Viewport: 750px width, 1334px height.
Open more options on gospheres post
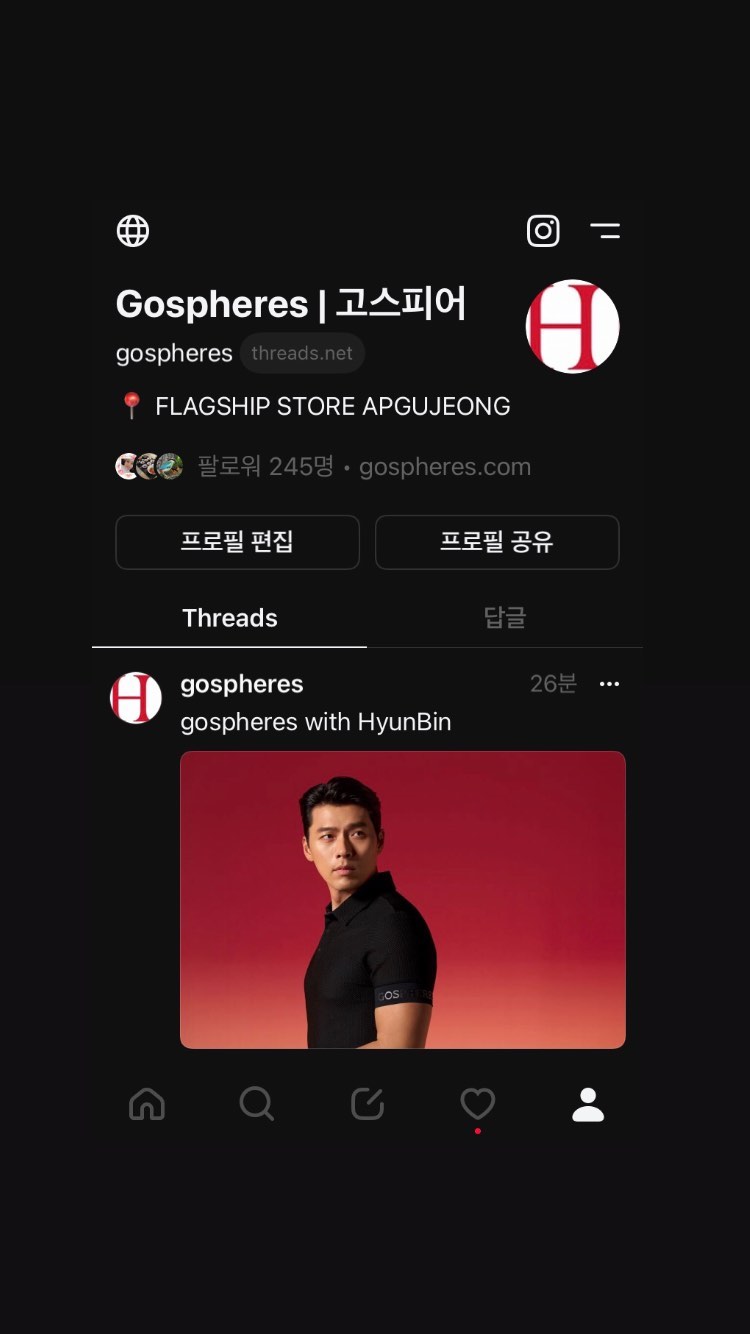tap(609, 684)
